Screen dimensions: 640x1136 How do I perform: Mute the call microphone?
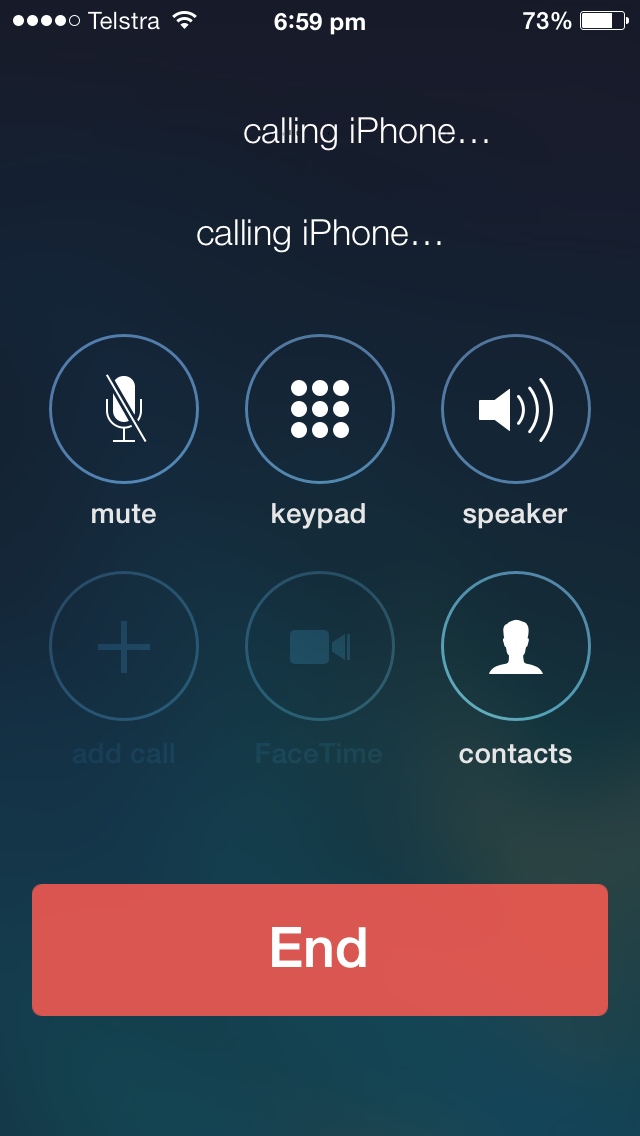click(124, 409)
